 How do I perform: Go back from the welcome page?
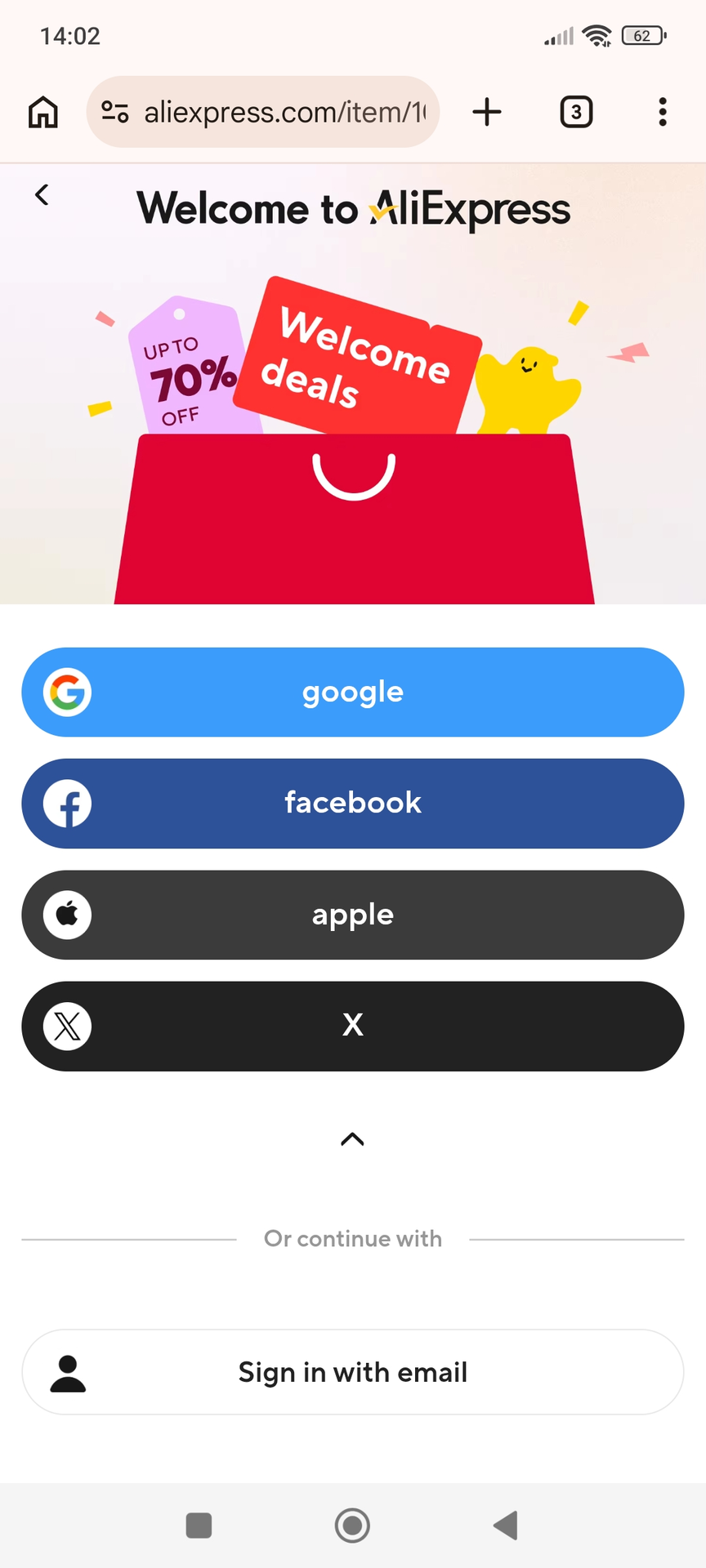(x=42, y=195)
